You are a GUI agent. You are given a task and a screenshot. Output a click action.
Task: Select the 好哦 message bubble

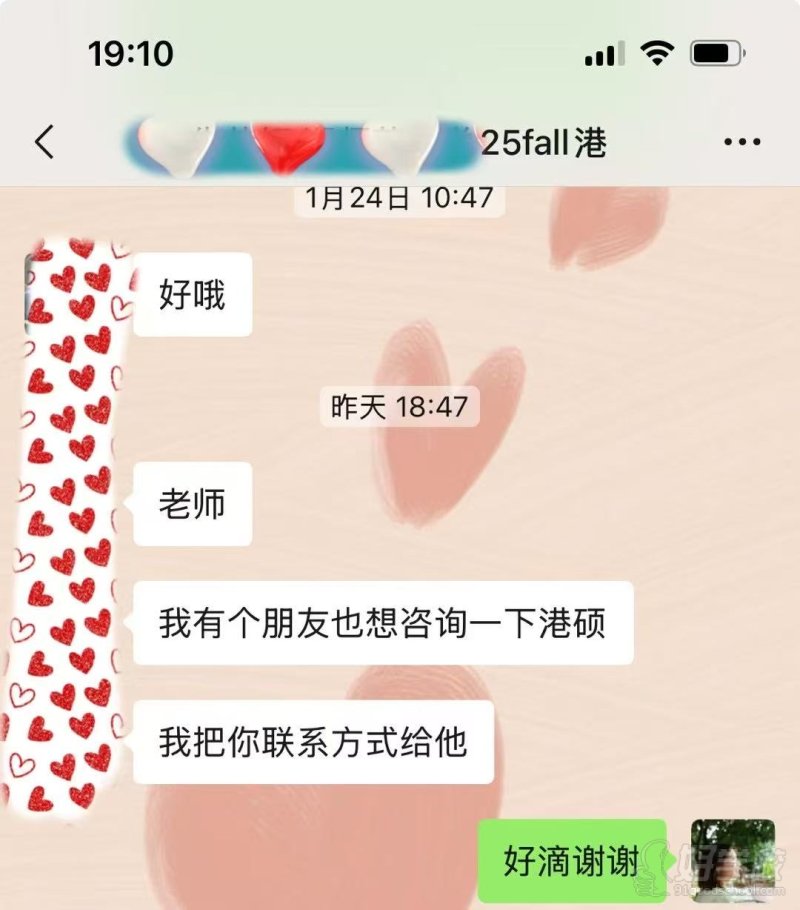coord(193,295)
